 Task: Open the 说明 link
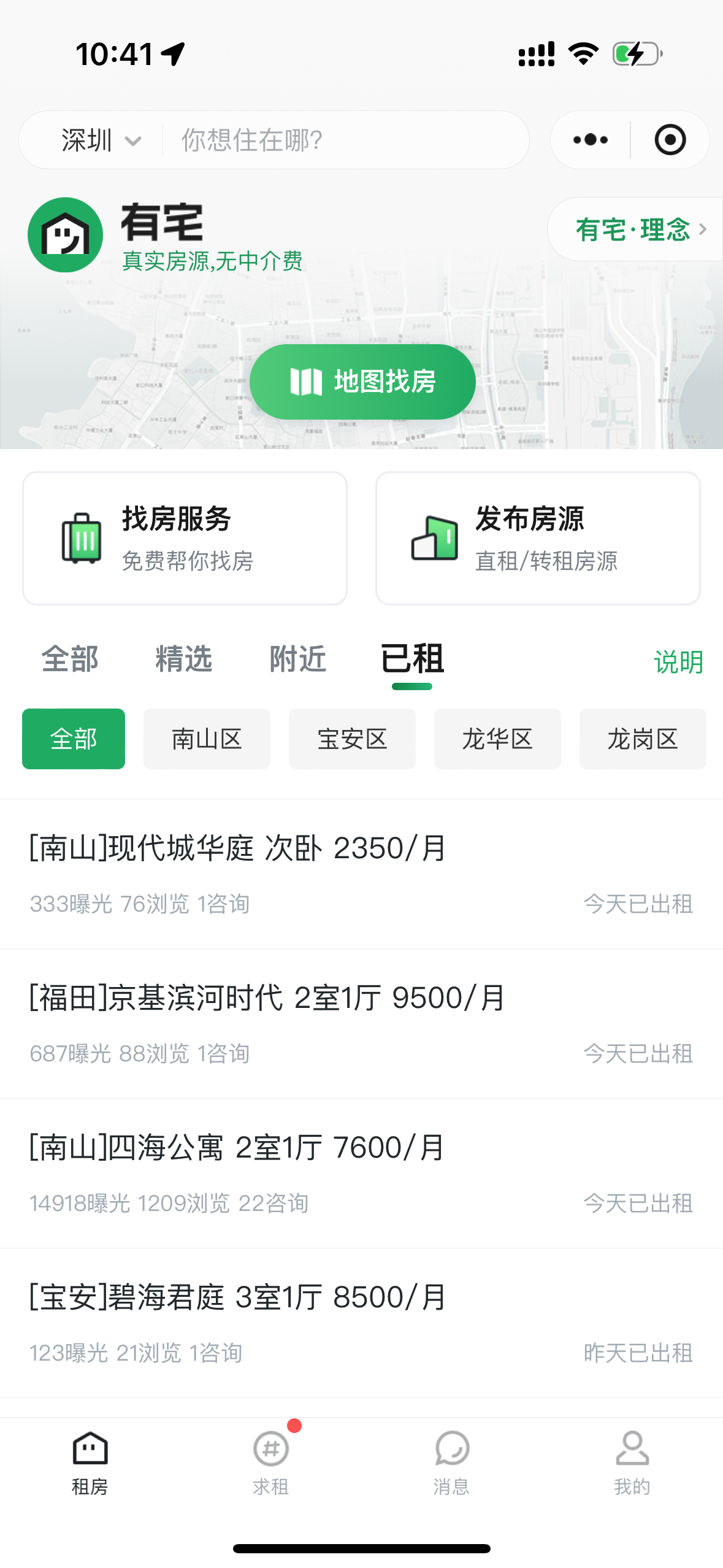click(678, 662)
